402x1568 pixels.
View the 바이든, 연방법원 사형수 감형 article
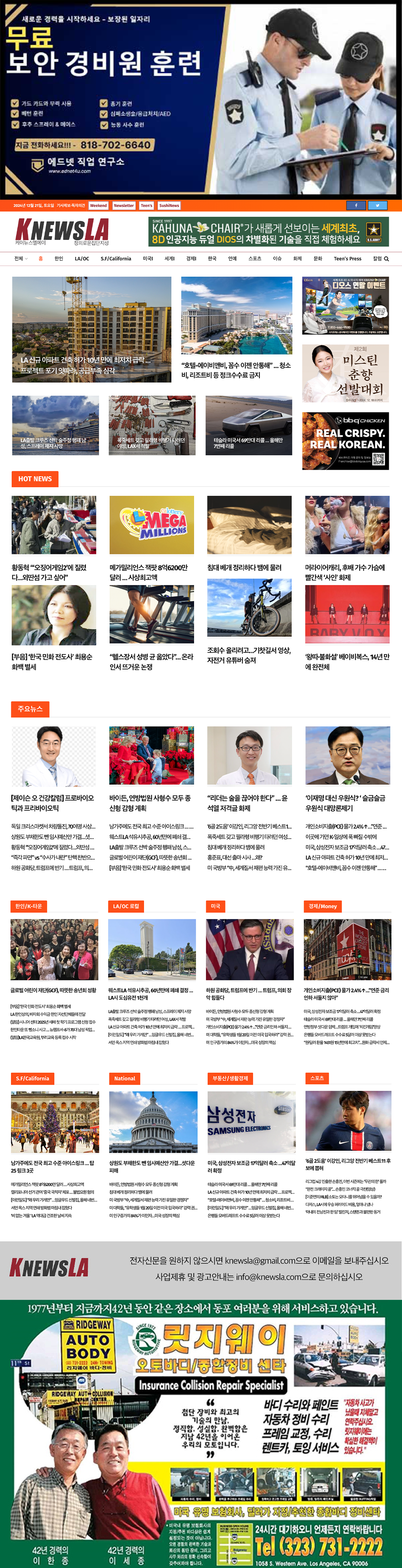click(x=149, y=802)
